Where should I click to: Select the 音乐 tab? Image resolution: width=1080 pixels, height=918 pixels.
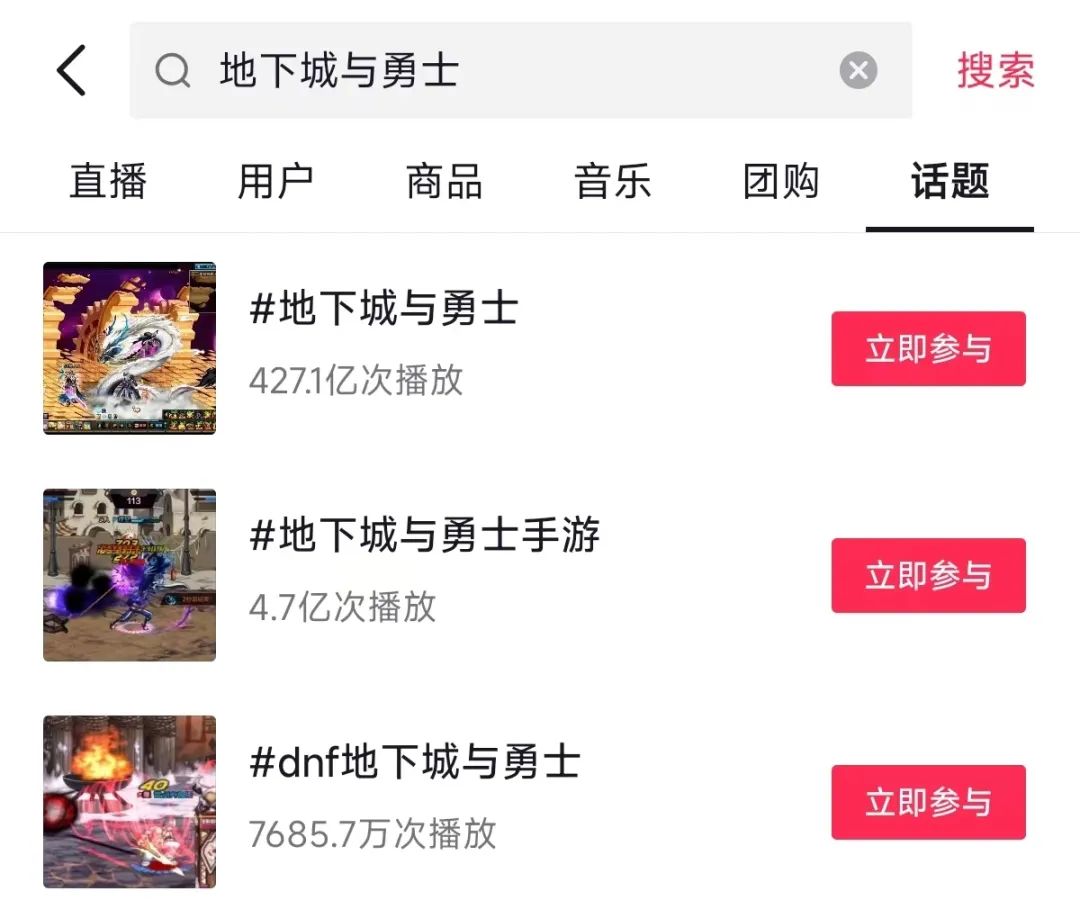tap(612, 182)
